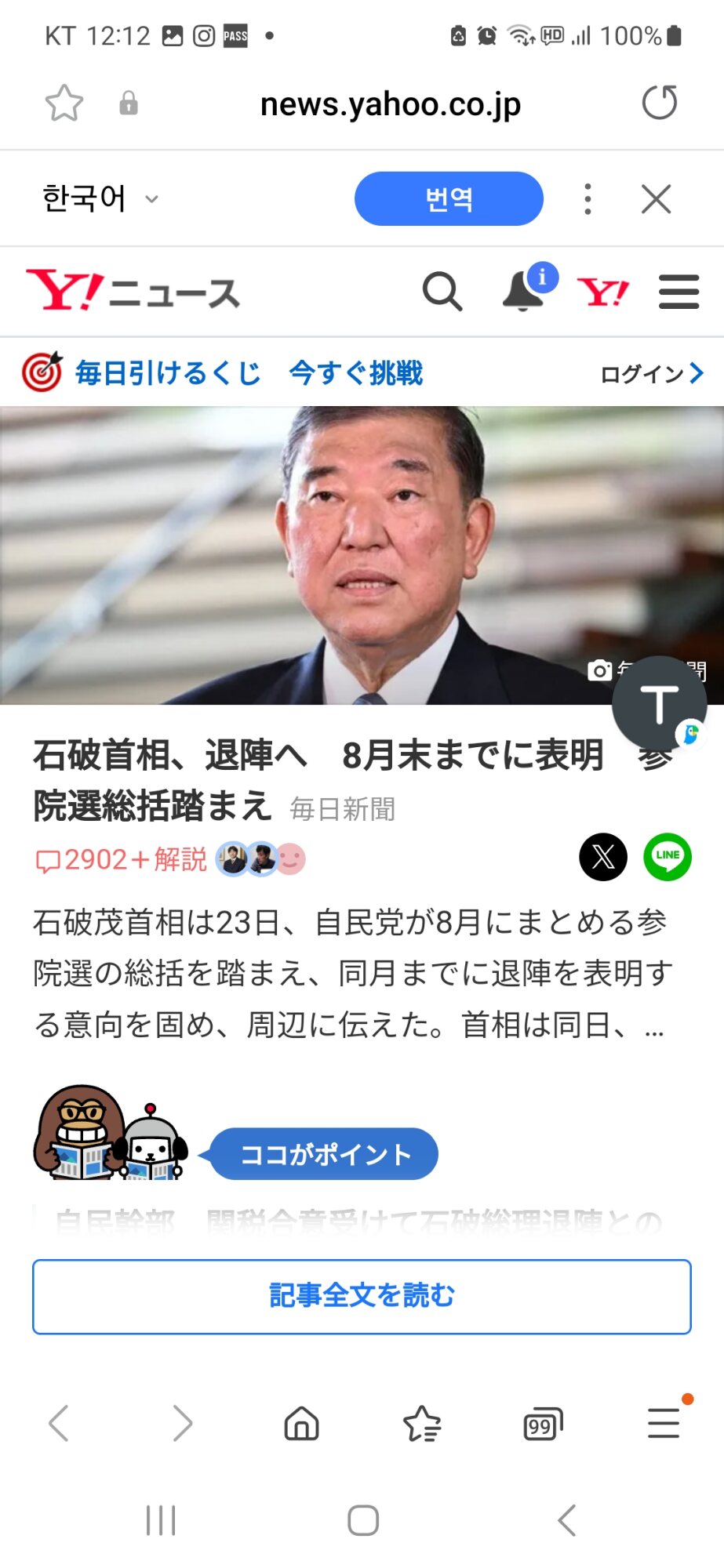Open the floating T translate button
The image size is (724, 1568).
tap(659, 703)
